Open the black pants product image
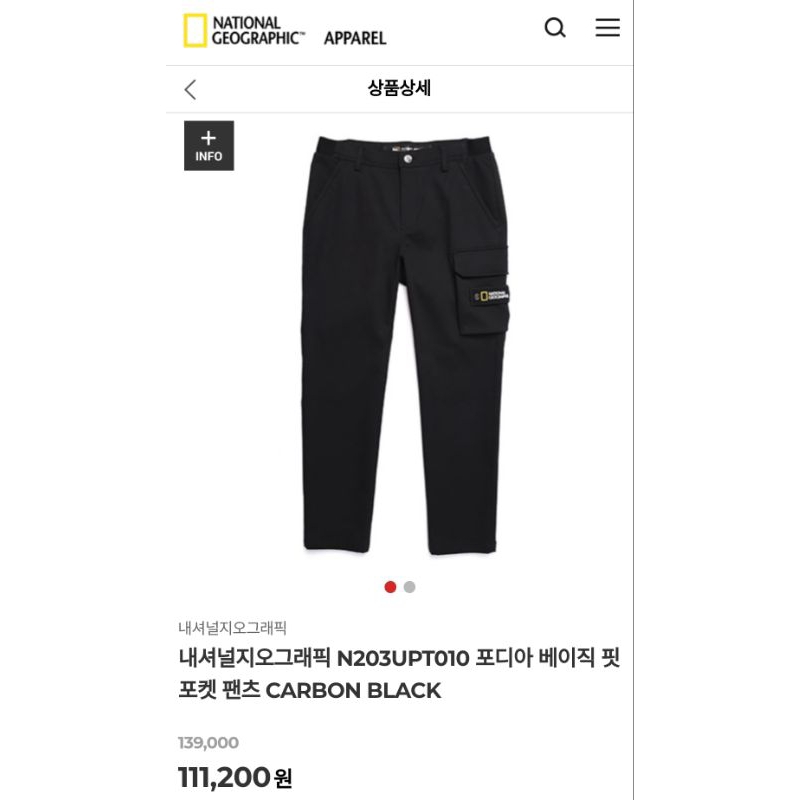This screenshot has width=800, height=800. pyautogui.click(x=405, y=345)
